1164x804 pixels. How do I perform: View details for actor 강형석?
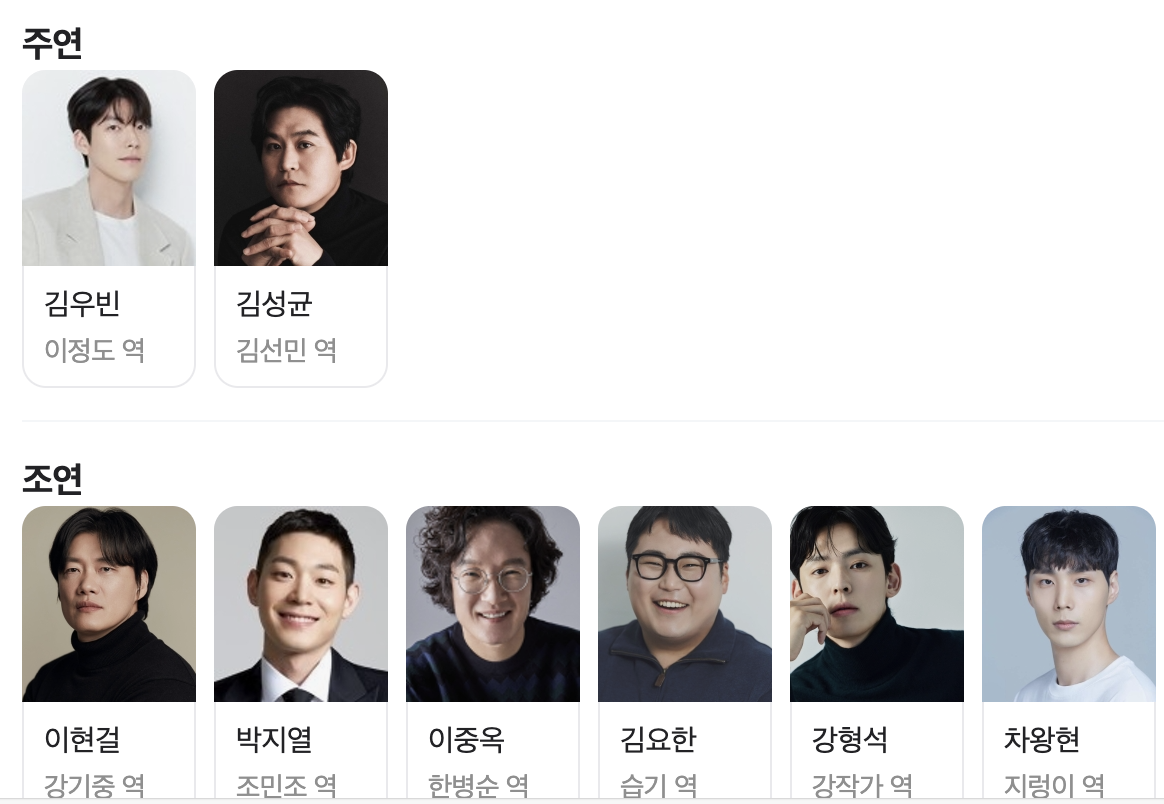(876, 650)
